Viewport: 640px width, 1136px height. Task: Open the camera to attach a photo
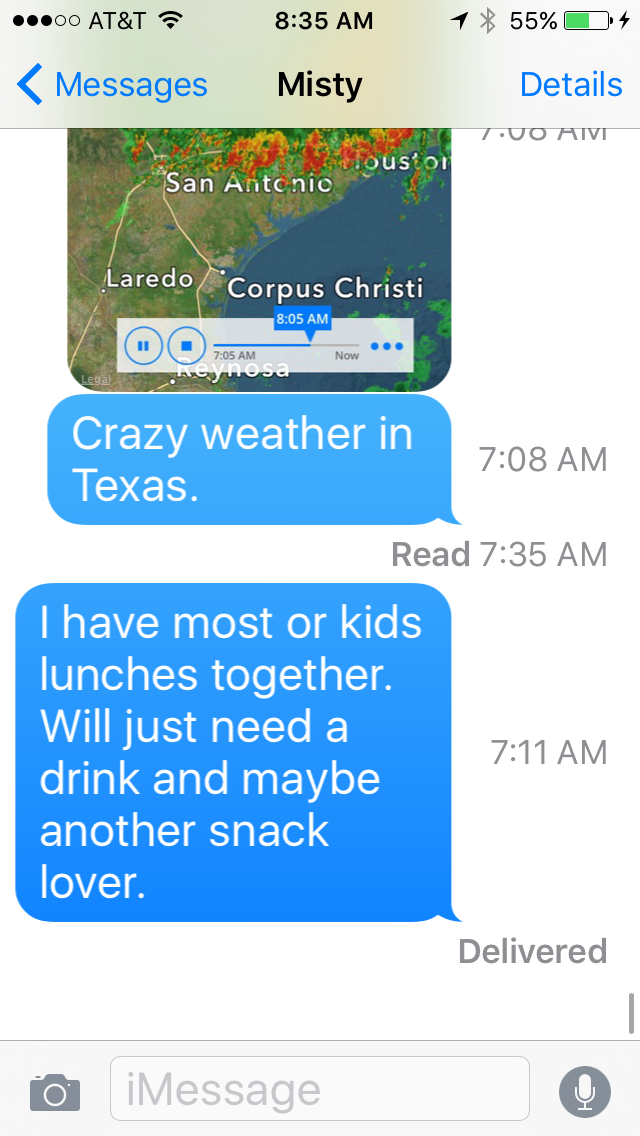click(55, 1090)
